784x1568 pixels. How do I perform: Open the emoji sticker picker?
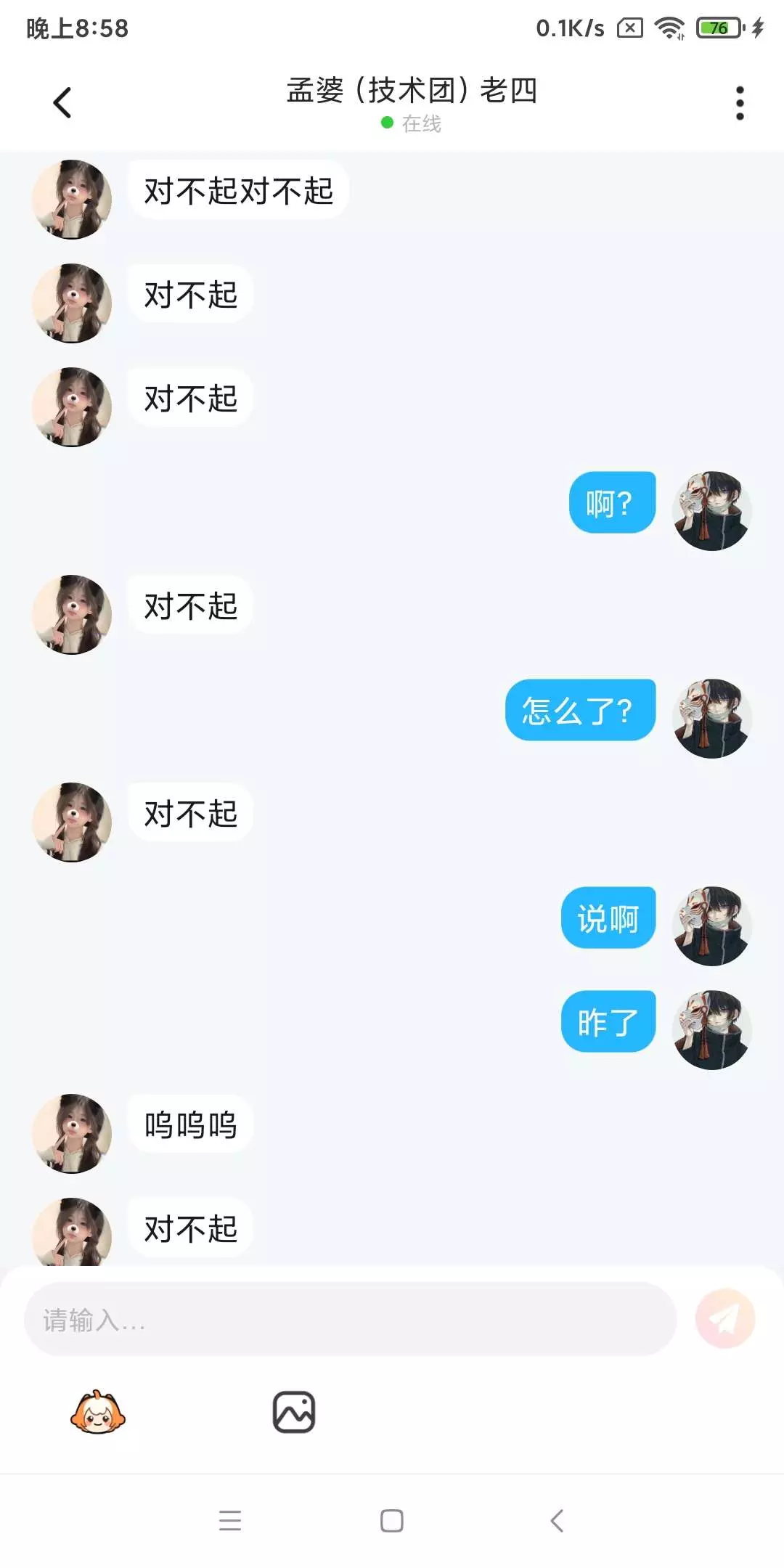point(98,1413)
